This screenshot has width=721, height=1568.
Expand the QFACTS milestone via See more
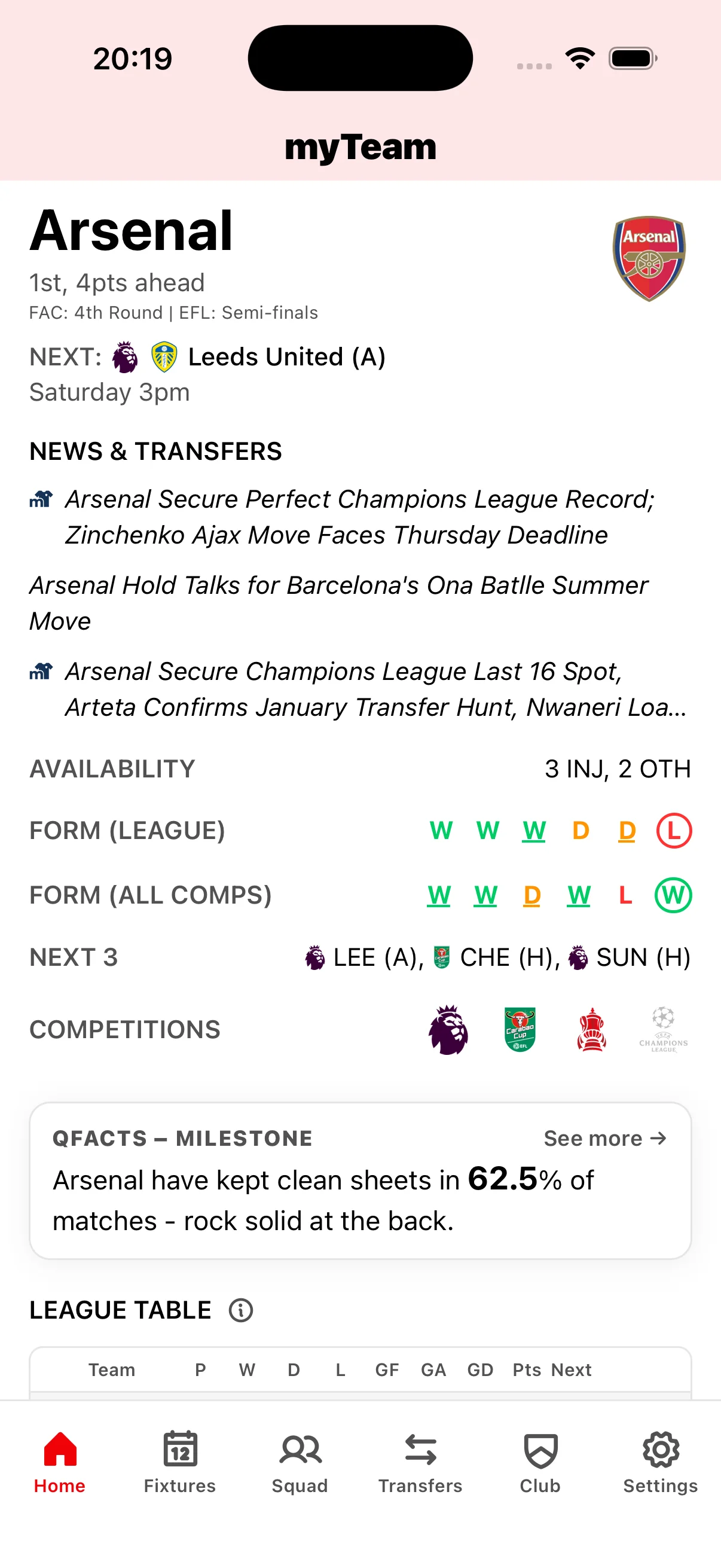604,1137
